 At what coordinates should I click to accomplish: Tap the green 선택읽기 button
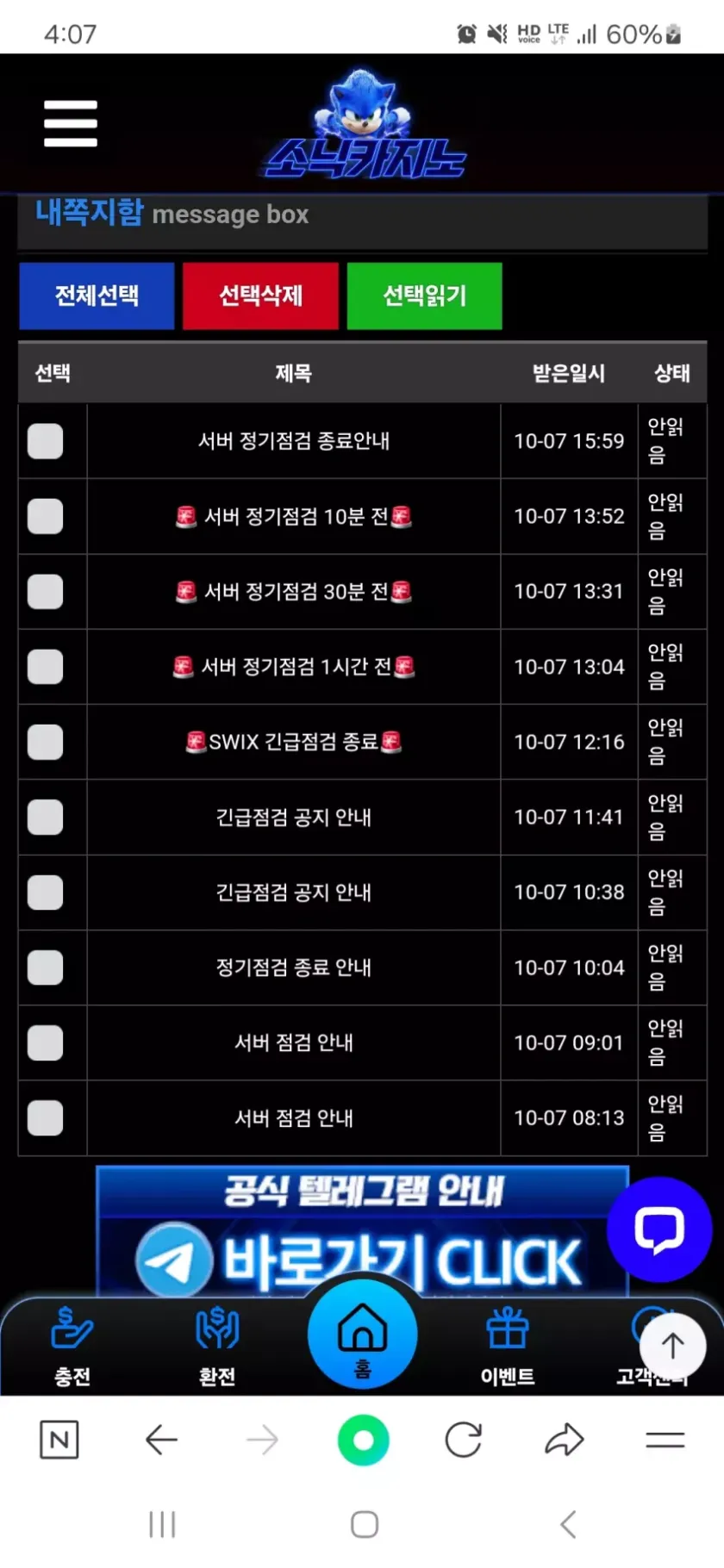tap(424, 296)
